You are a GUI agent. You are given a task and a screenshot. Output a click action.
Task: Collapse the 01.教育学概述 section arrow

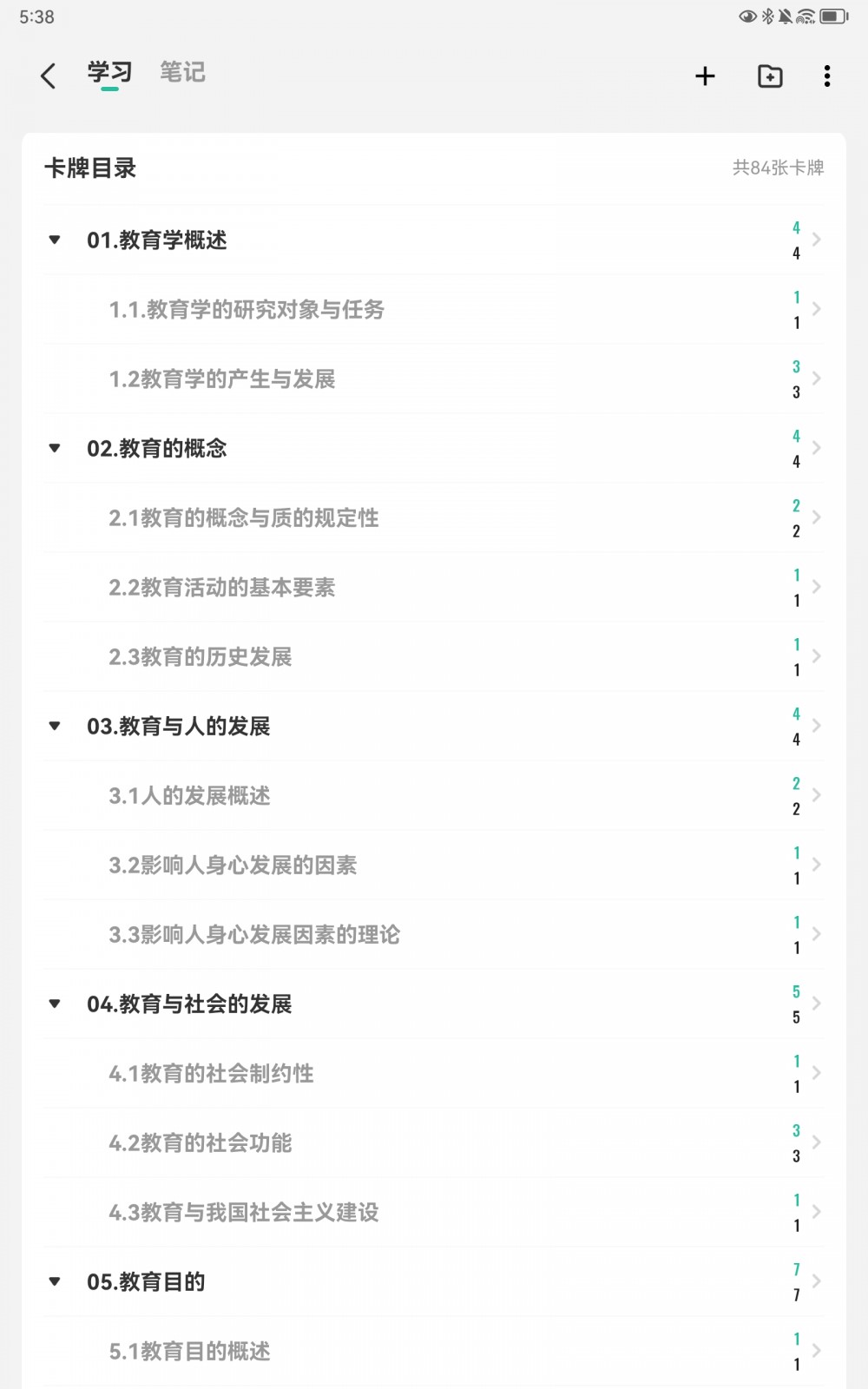[55, 240]
